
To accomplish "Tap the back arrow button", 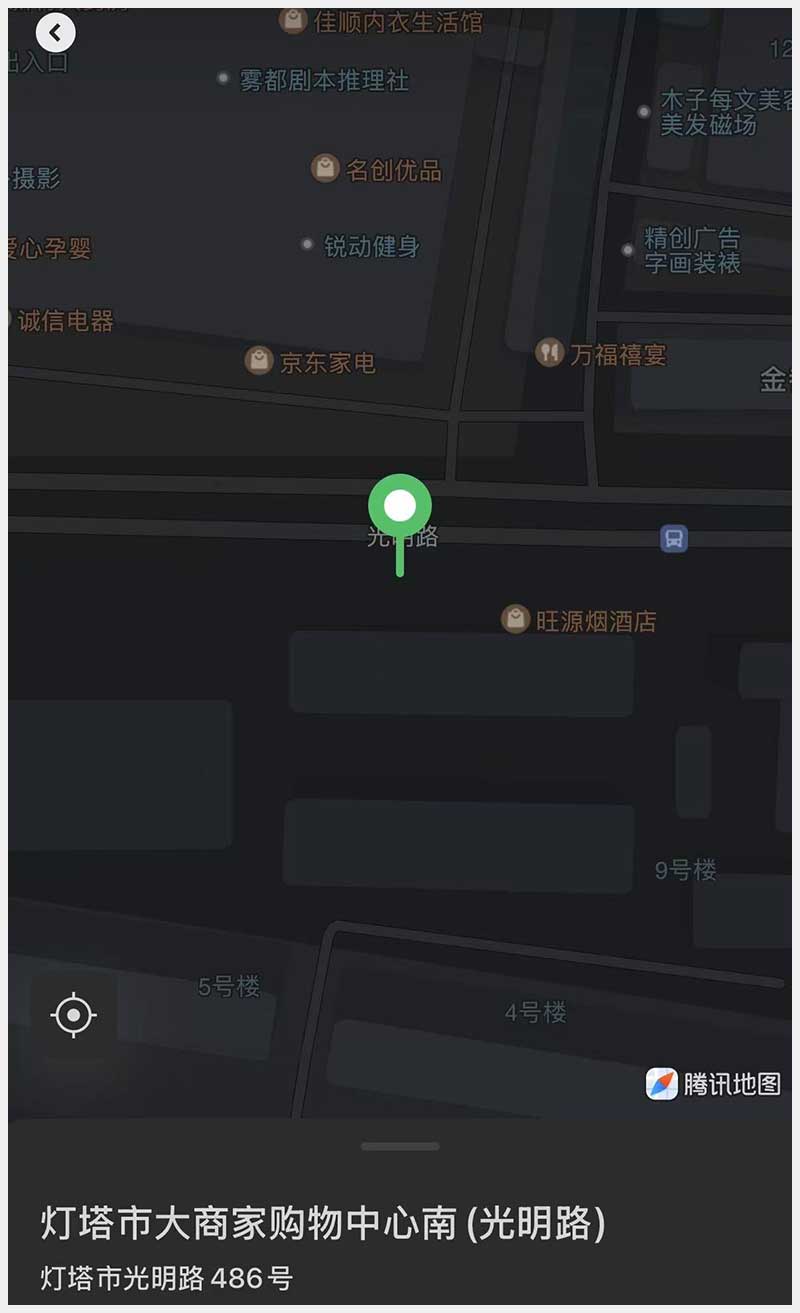I will tap(56, 33).
